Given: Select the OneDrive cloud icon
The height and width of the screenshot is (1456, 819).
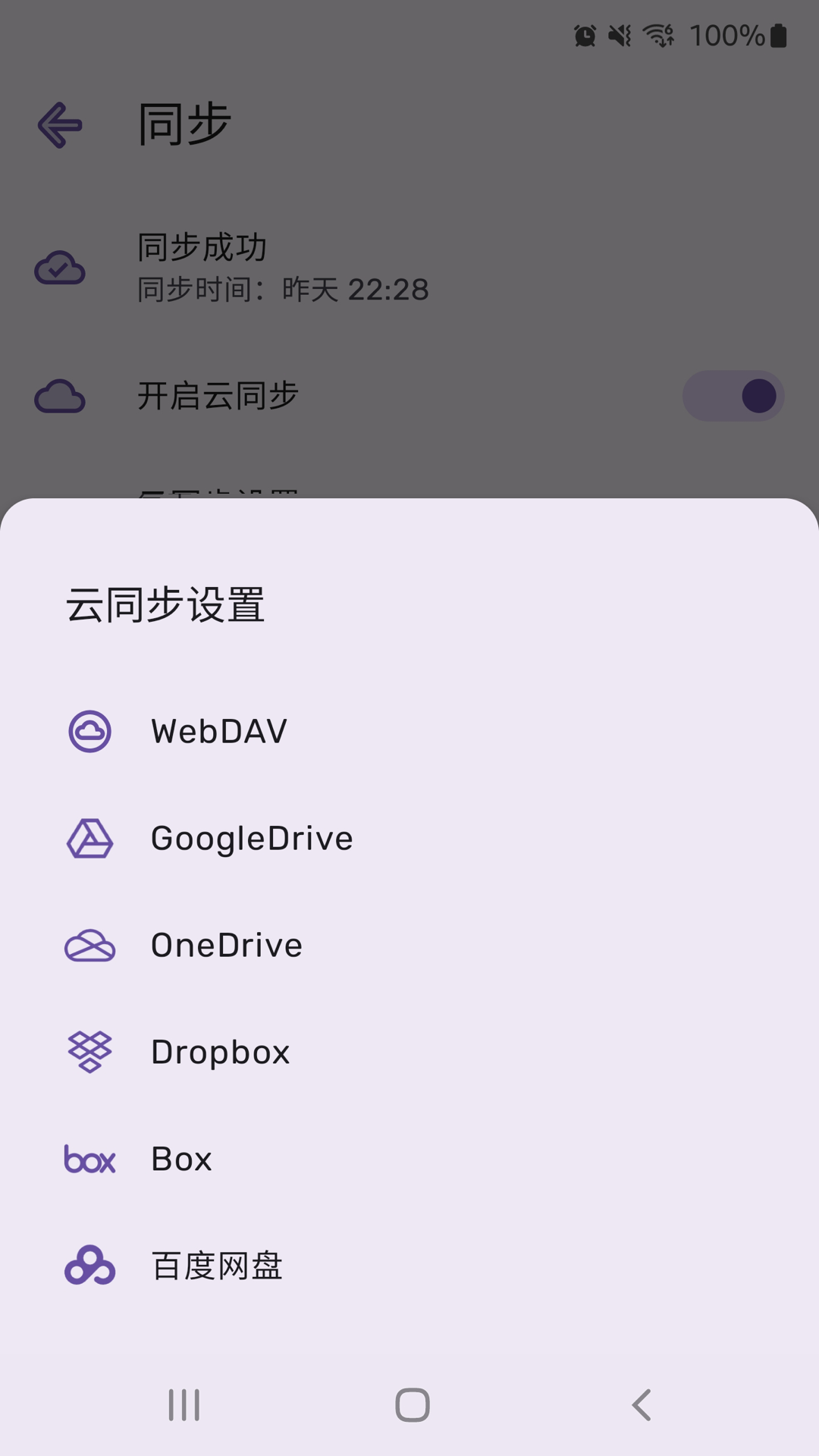Looking at the screenshot, I should (x=89, y=945).
